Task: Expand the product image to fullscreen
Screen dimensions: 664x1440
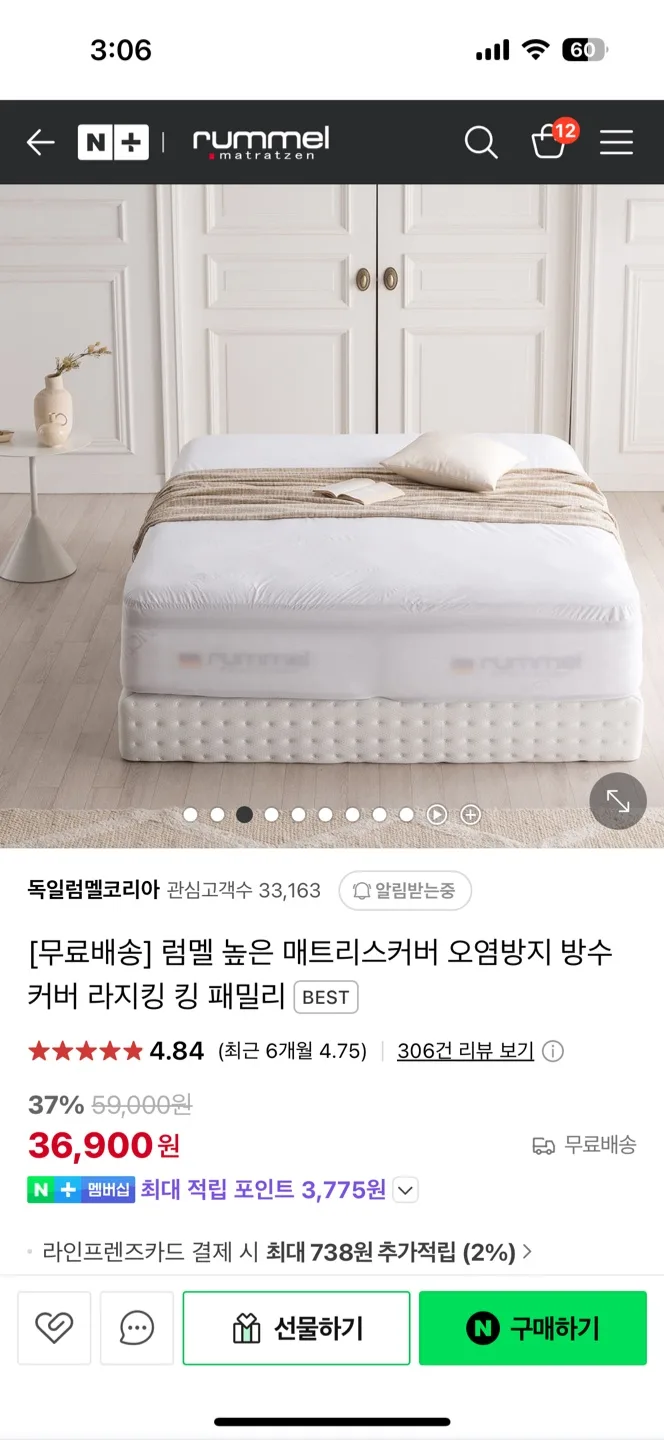Action: click(x=618, y=801)
